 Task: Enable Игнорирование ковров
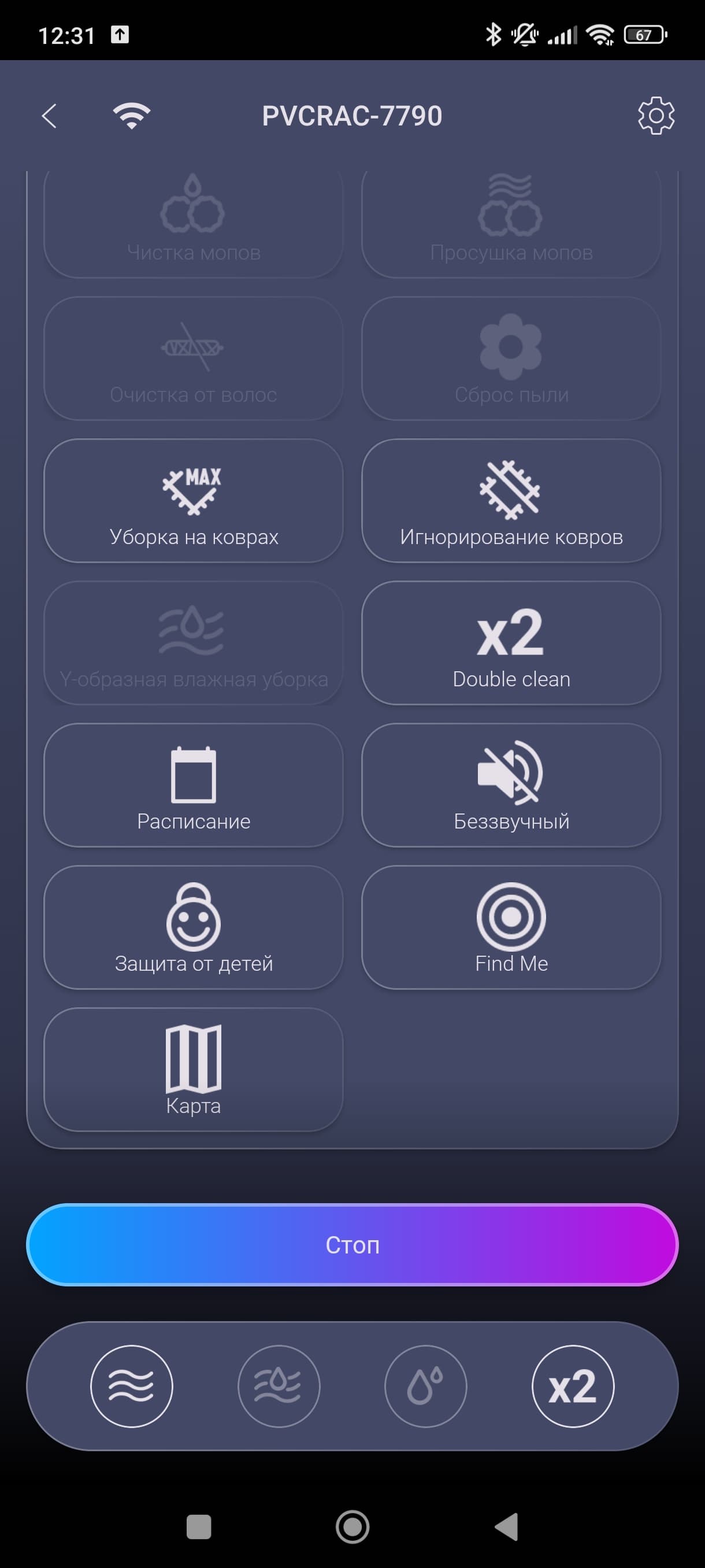pyautogui.click(x=511, y=501)
